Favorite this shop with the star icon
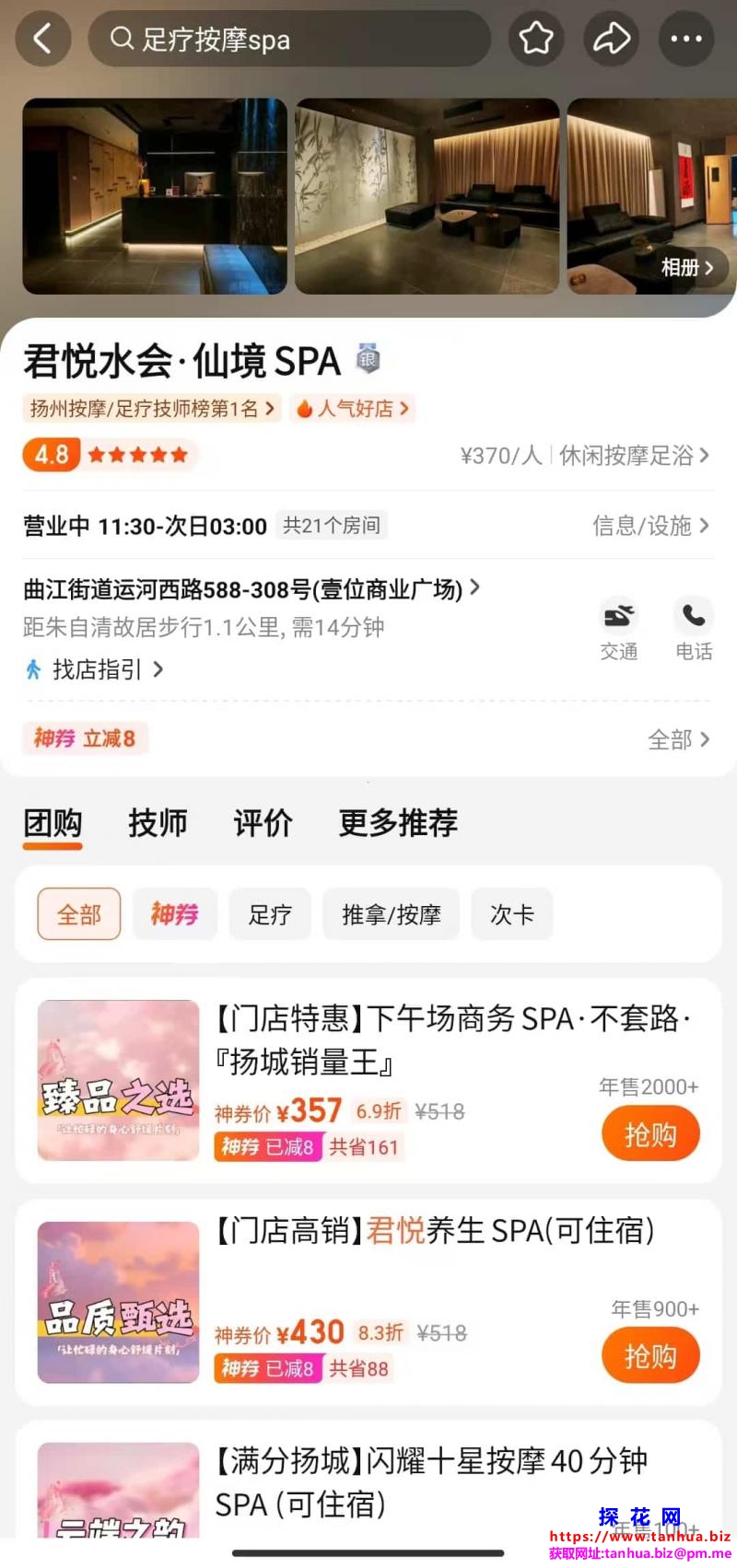This screenshot has width=737, height=1568. [536, 39]
